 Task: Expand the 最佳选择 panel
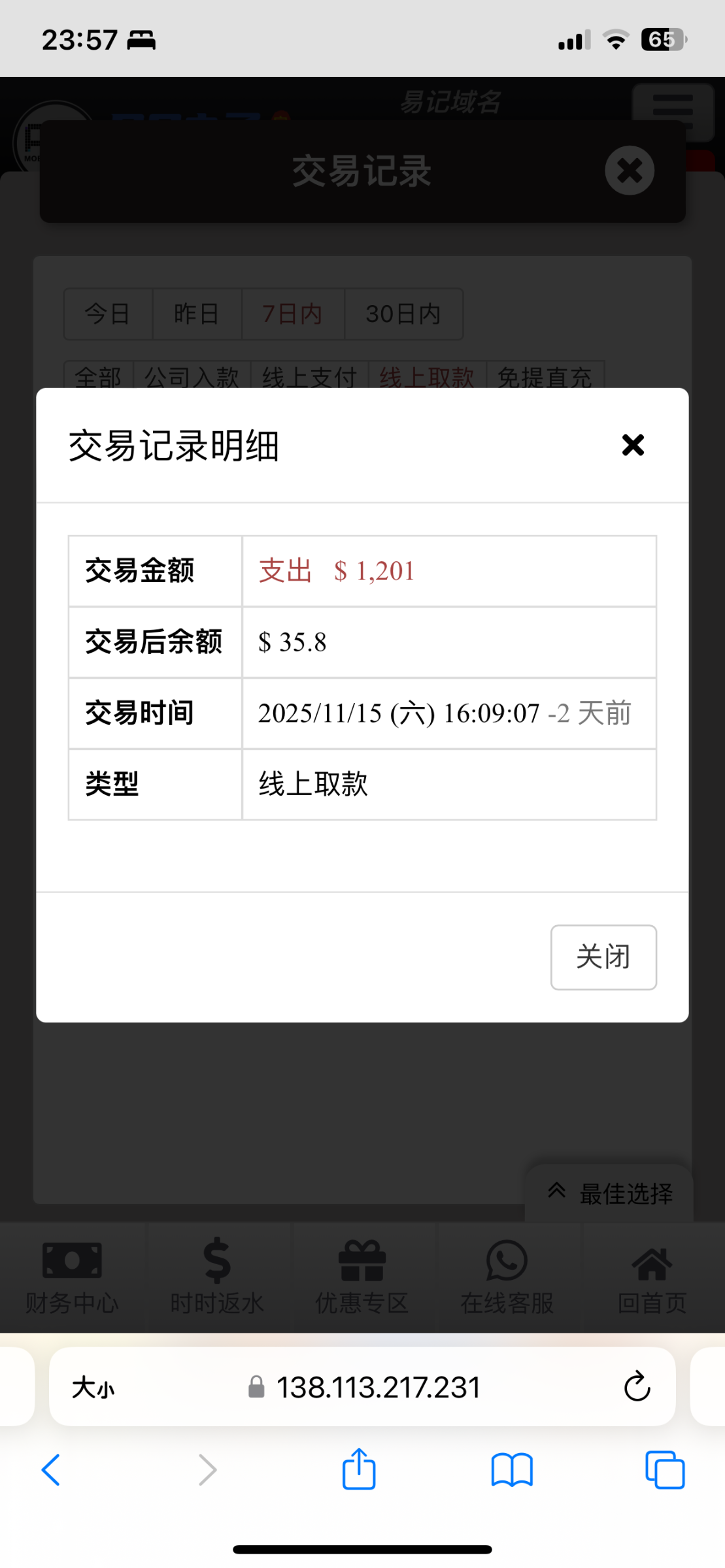[x=608, y=1193]
